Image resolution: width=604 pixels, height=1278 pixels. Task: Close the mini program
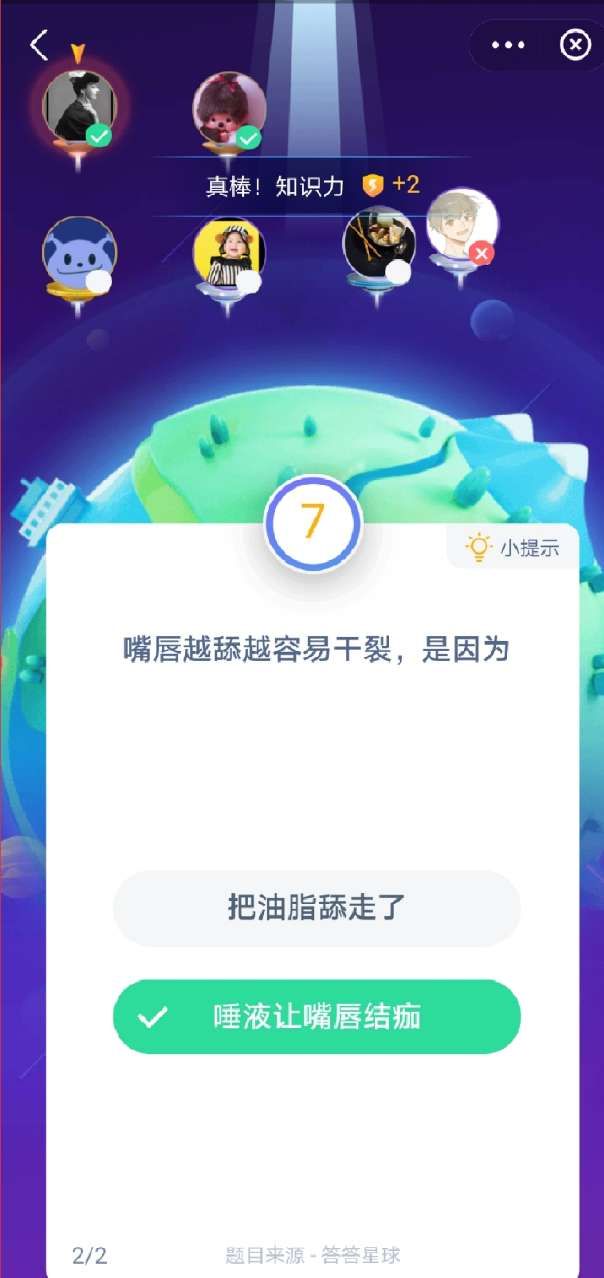[575, 46]
